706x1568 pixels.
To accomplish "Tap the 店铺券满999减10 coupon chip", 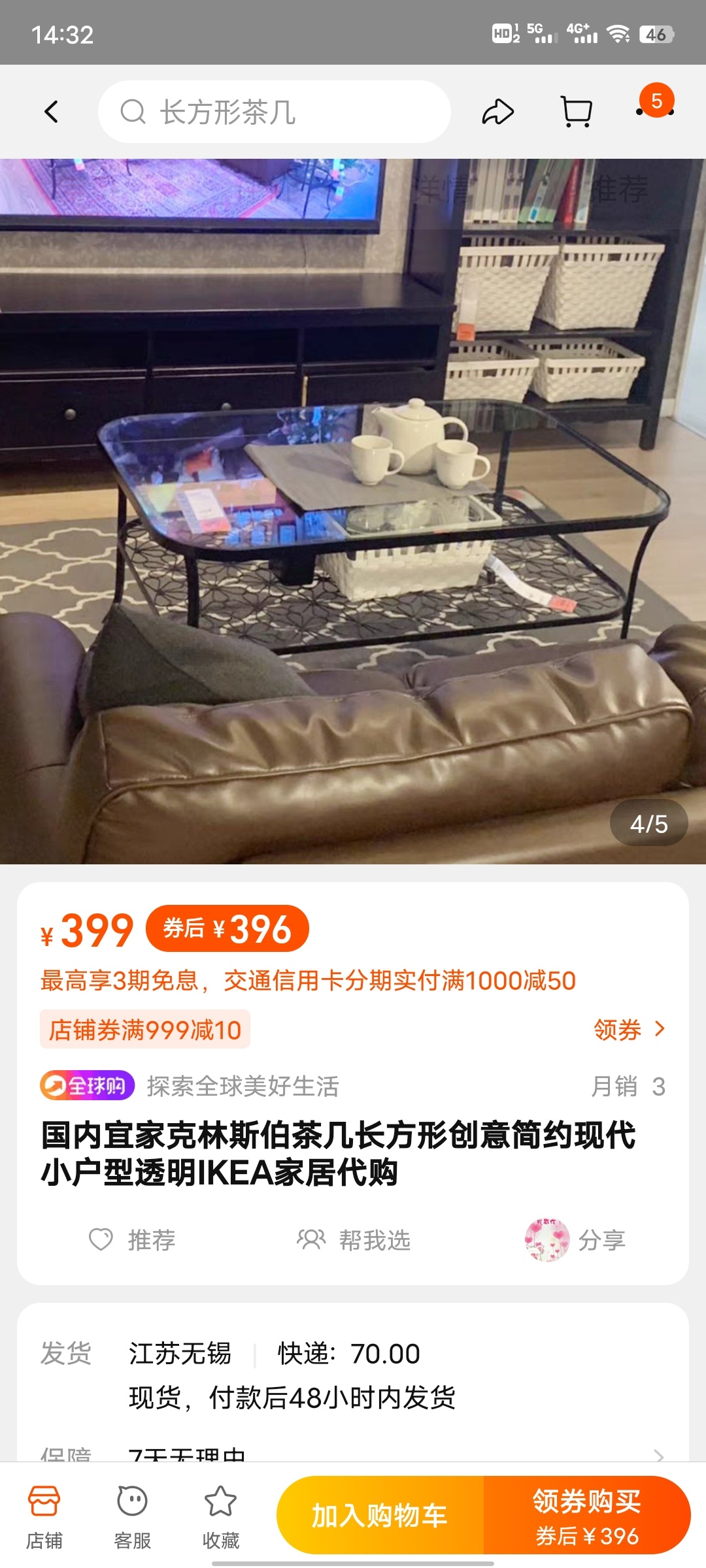I will click(x=145, y=1030).
